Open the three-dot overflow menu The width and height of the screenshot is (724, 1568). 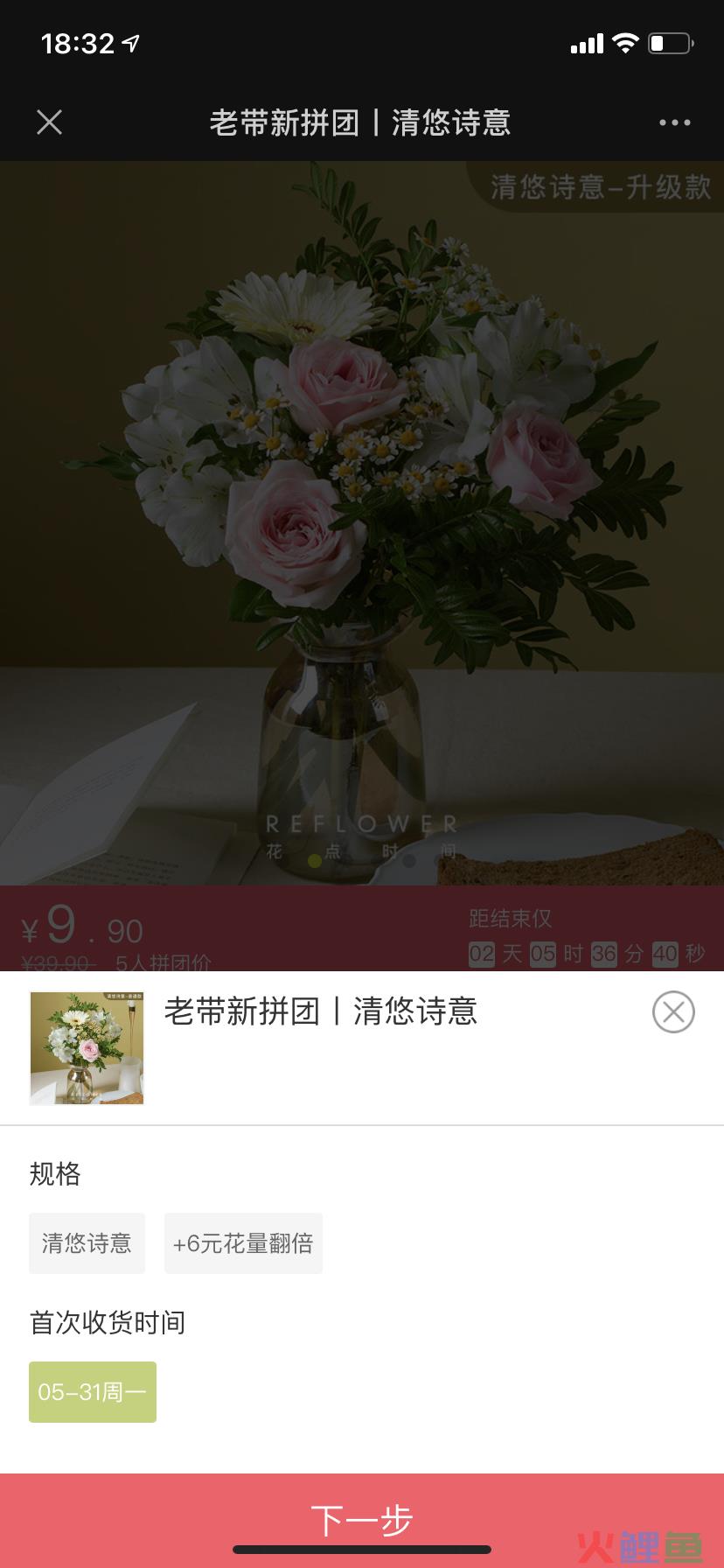(x=674, y=122)
